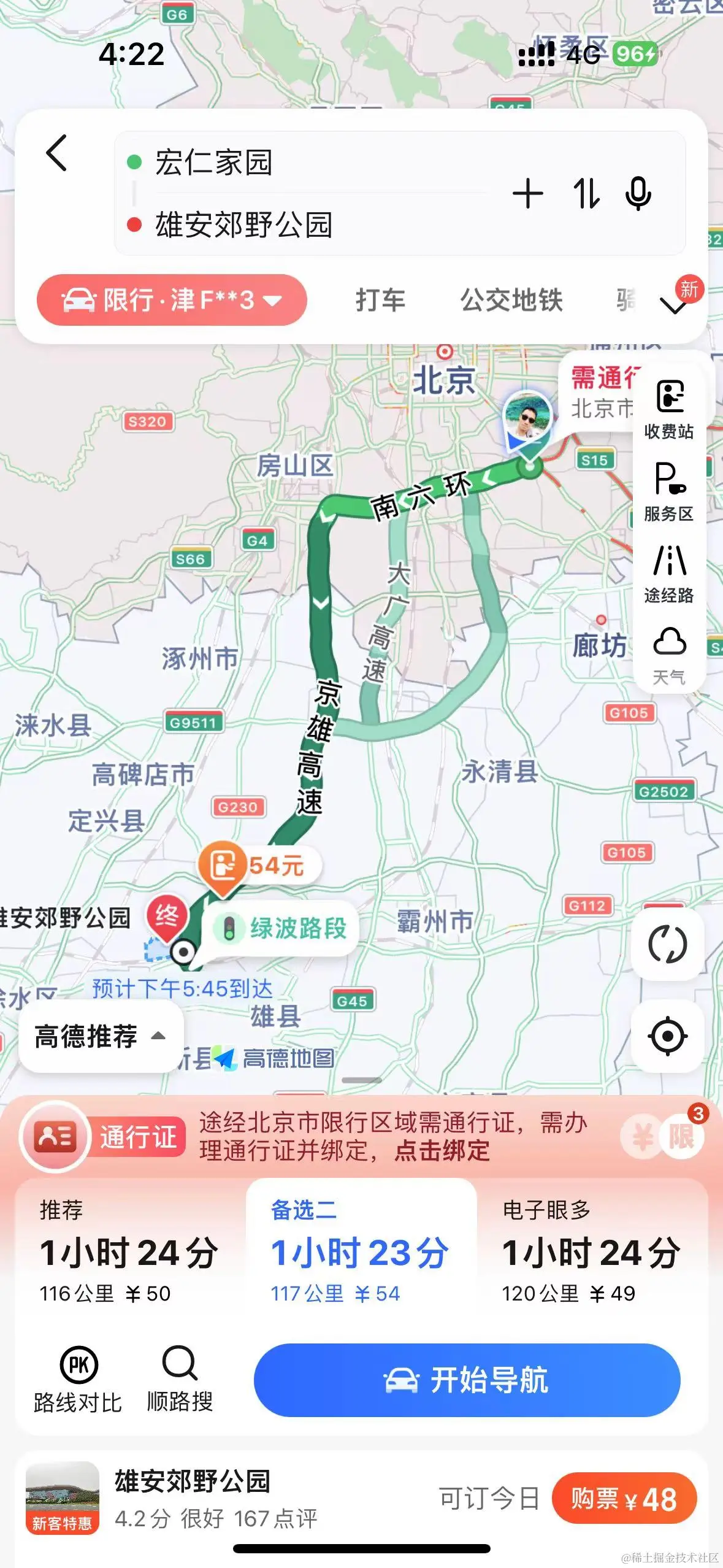Switch to the 打车 tab
The image size is (723, 1568).
coord(380,301)
